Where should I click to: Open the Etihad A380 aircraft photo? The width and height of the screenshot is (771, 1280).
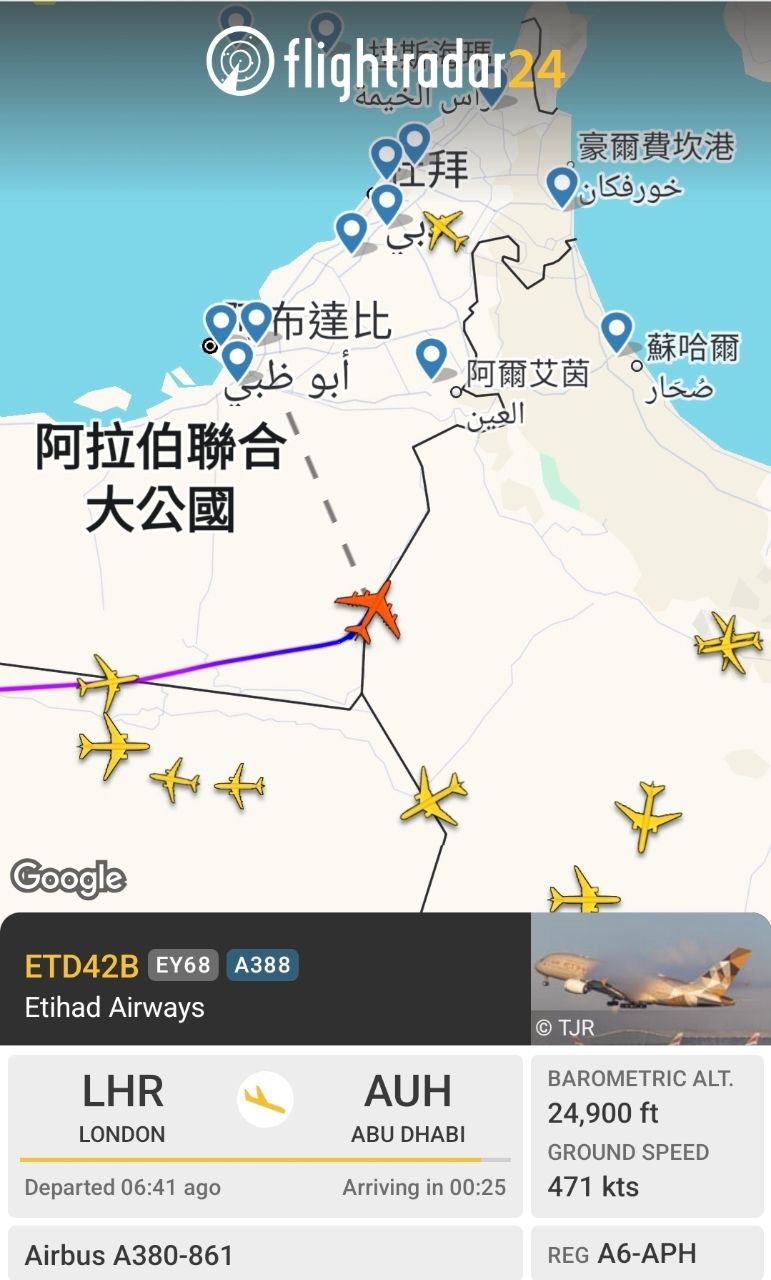(650, 978)
